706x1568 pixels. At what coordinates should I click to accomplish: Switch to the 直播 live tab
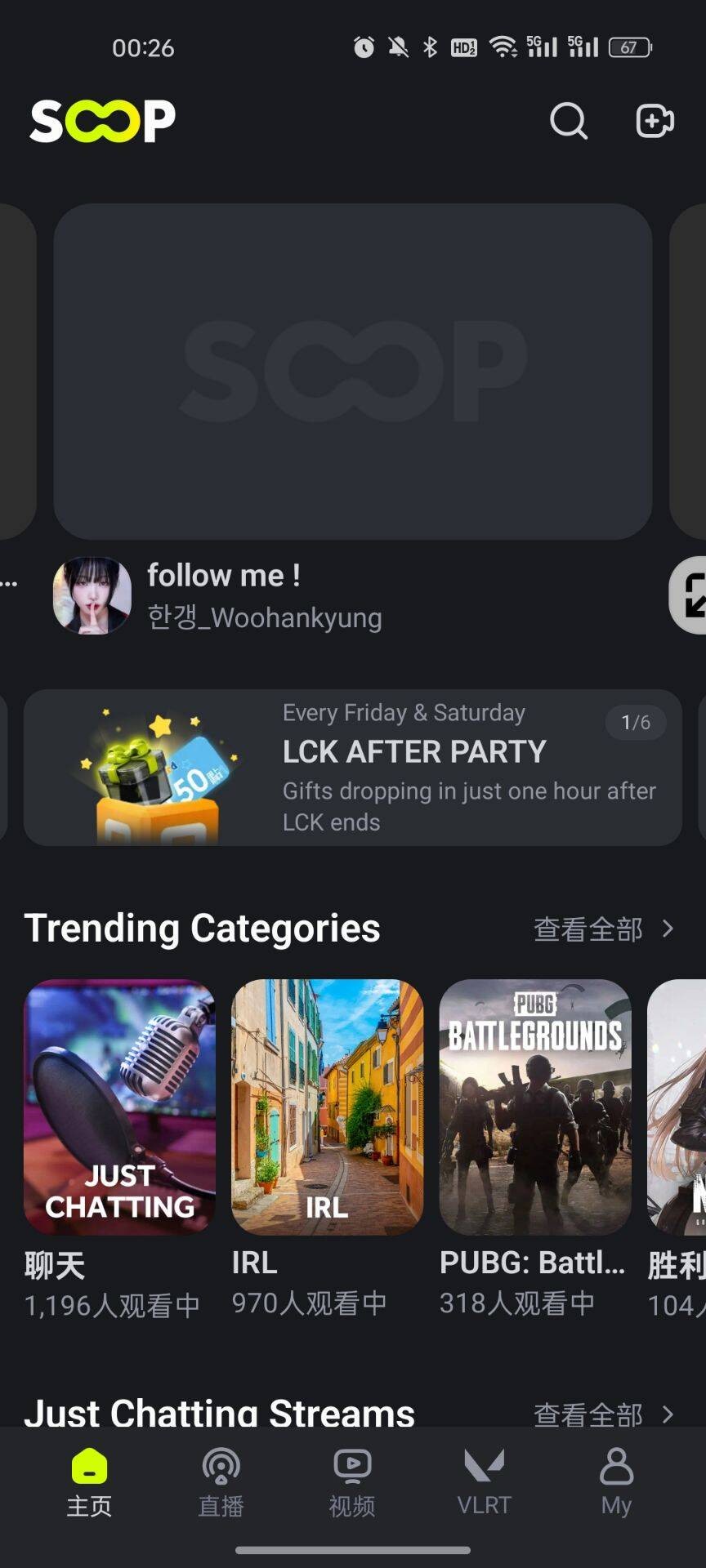pos(221,1482)
